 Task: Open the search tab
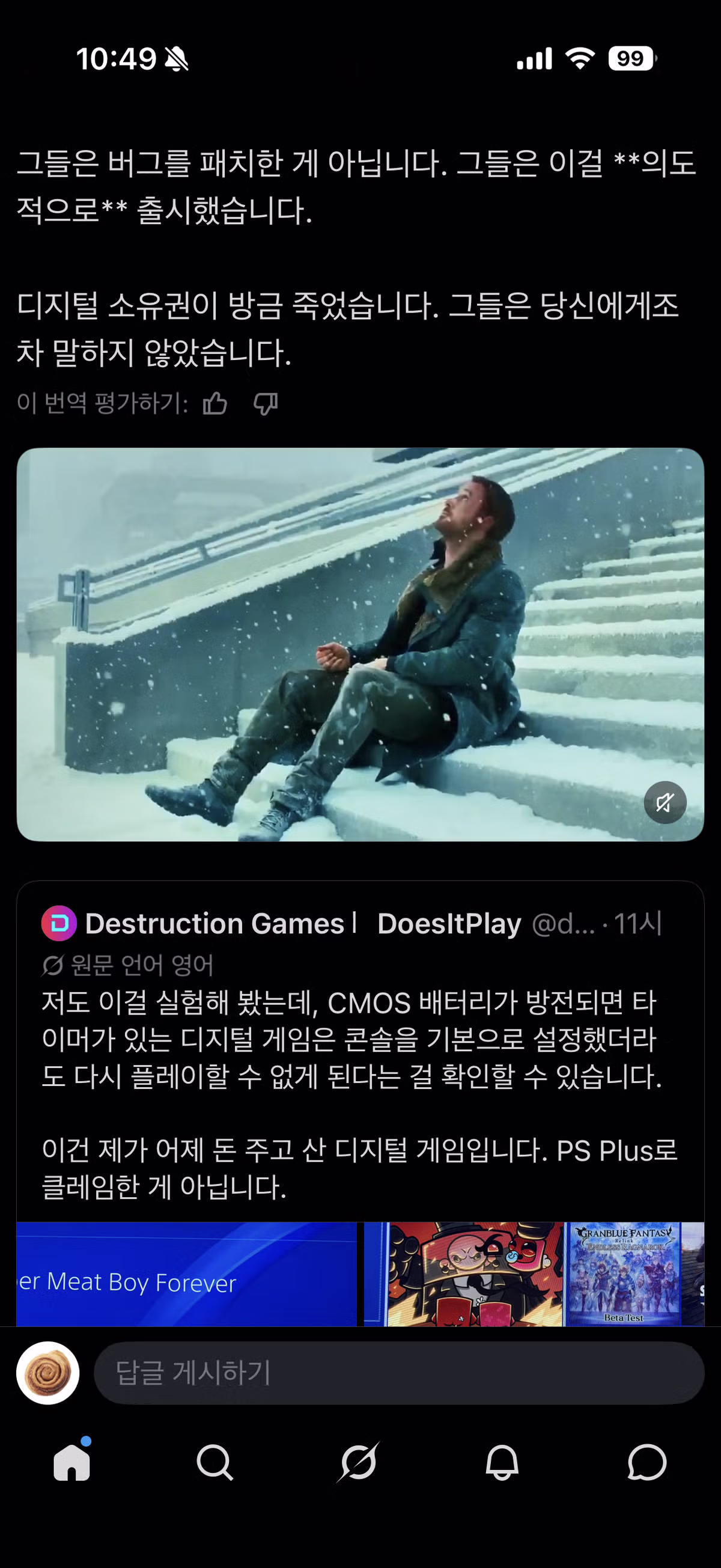[216, 1463]
